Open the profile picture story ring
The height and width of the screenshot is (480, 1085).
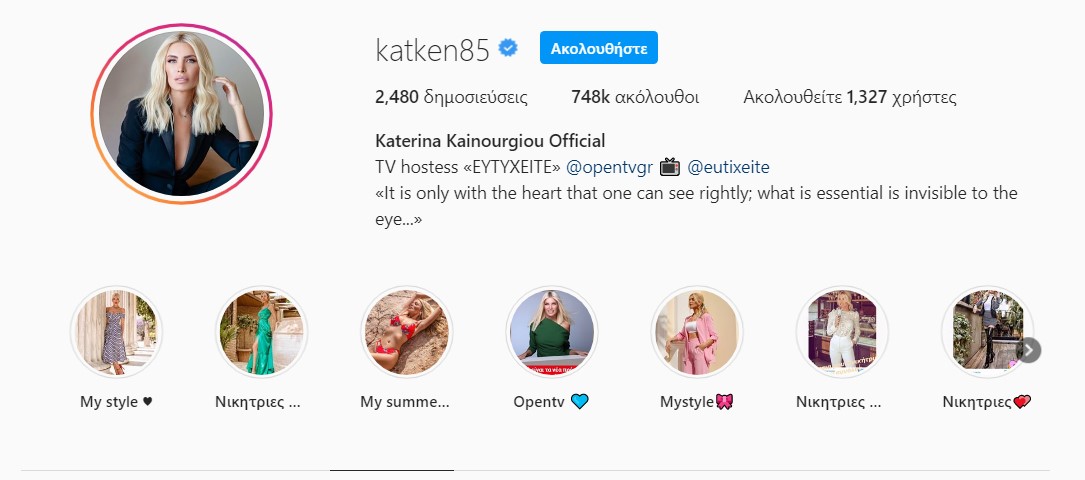pos(182,112)
